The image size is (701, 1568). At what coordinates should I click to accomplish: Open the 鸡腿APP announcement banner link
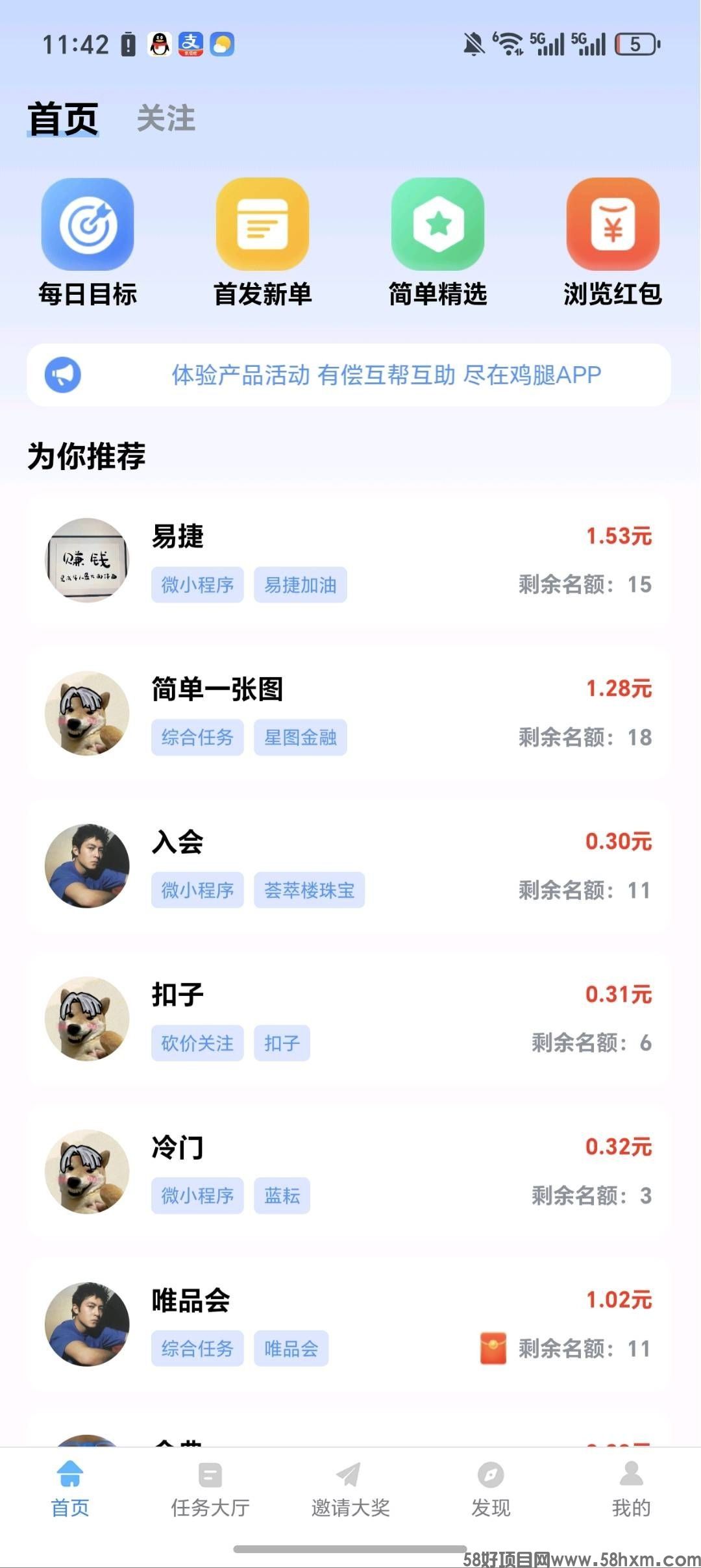pos(387,375)
